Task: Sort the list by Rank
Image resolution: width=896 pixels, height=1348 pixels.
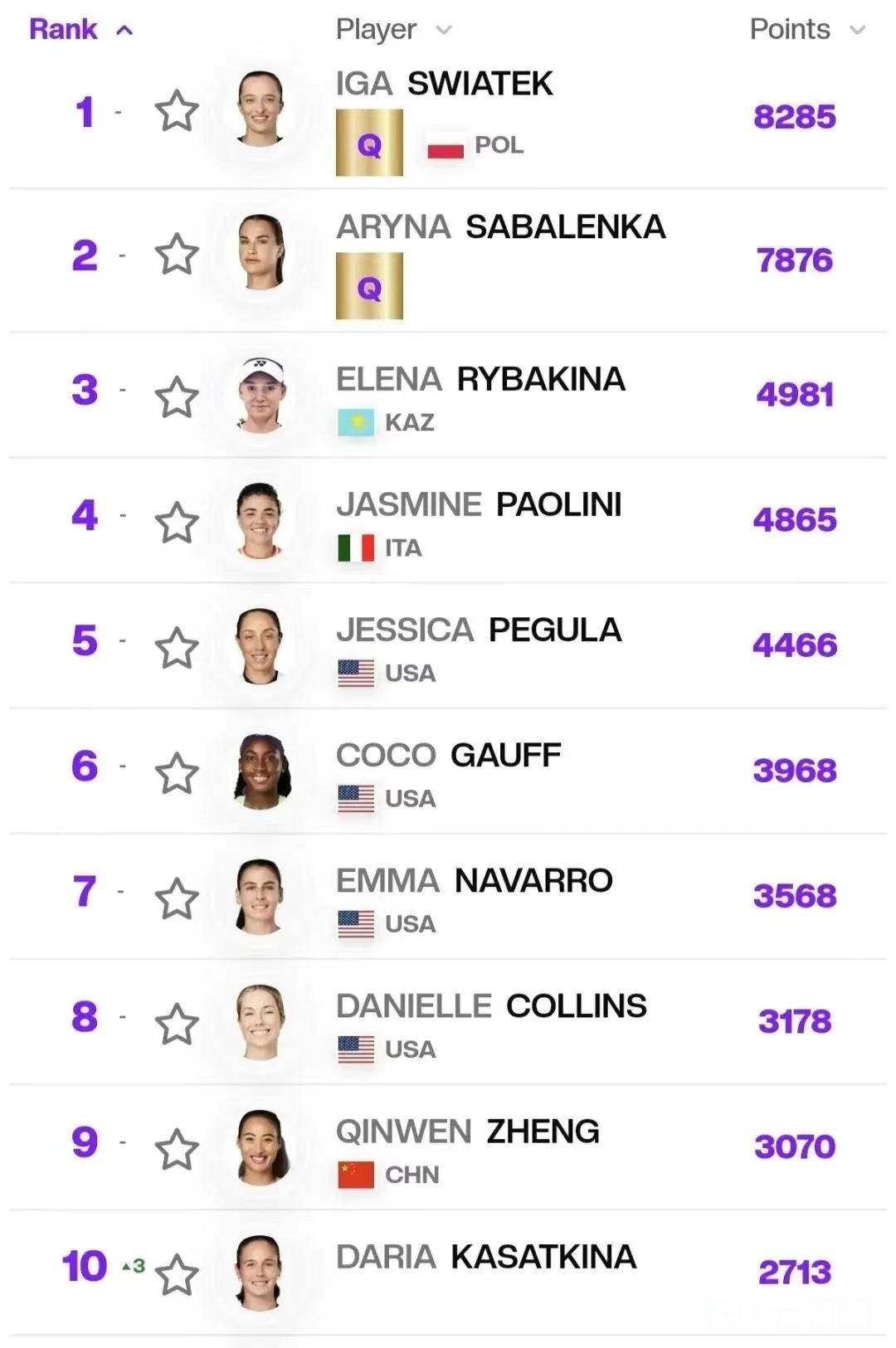Action: (80, 30)
